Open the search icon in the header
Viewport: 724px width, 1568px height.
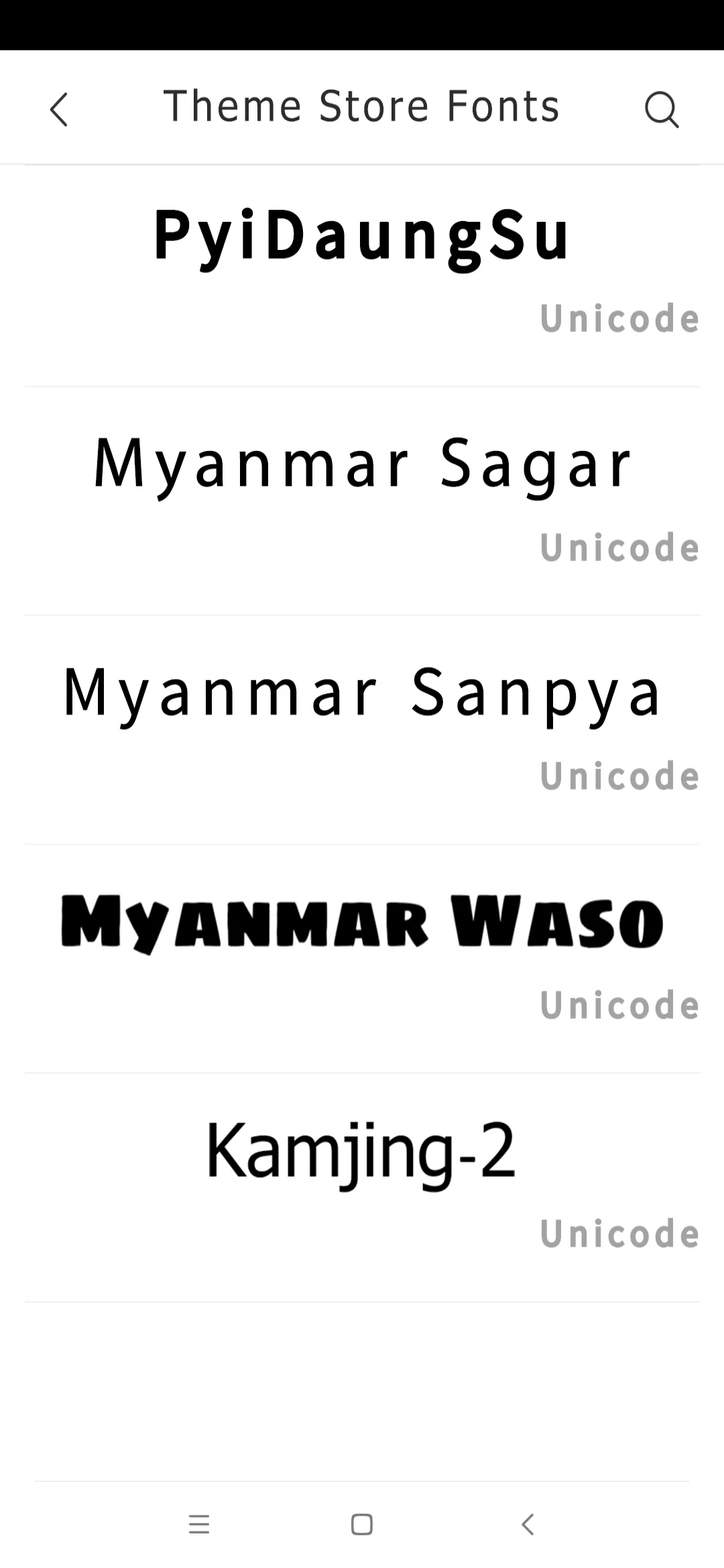[x=662, y=109]
